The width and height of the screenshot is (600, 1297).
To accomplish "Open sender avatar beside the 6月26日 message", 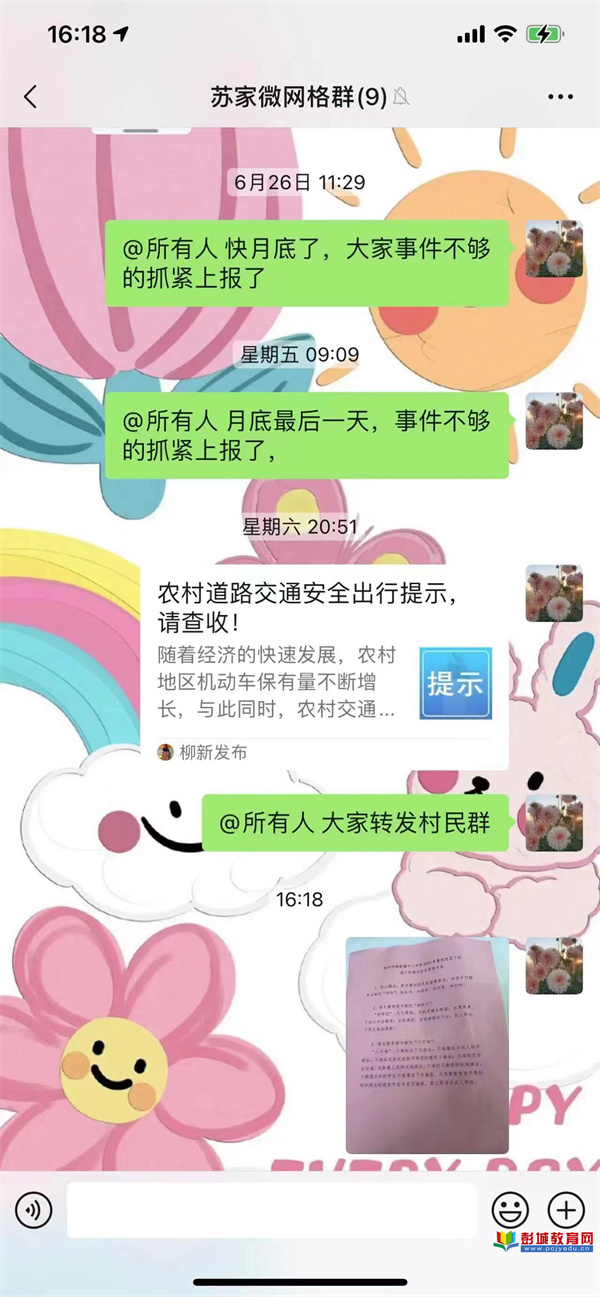I will coord(554,249).
